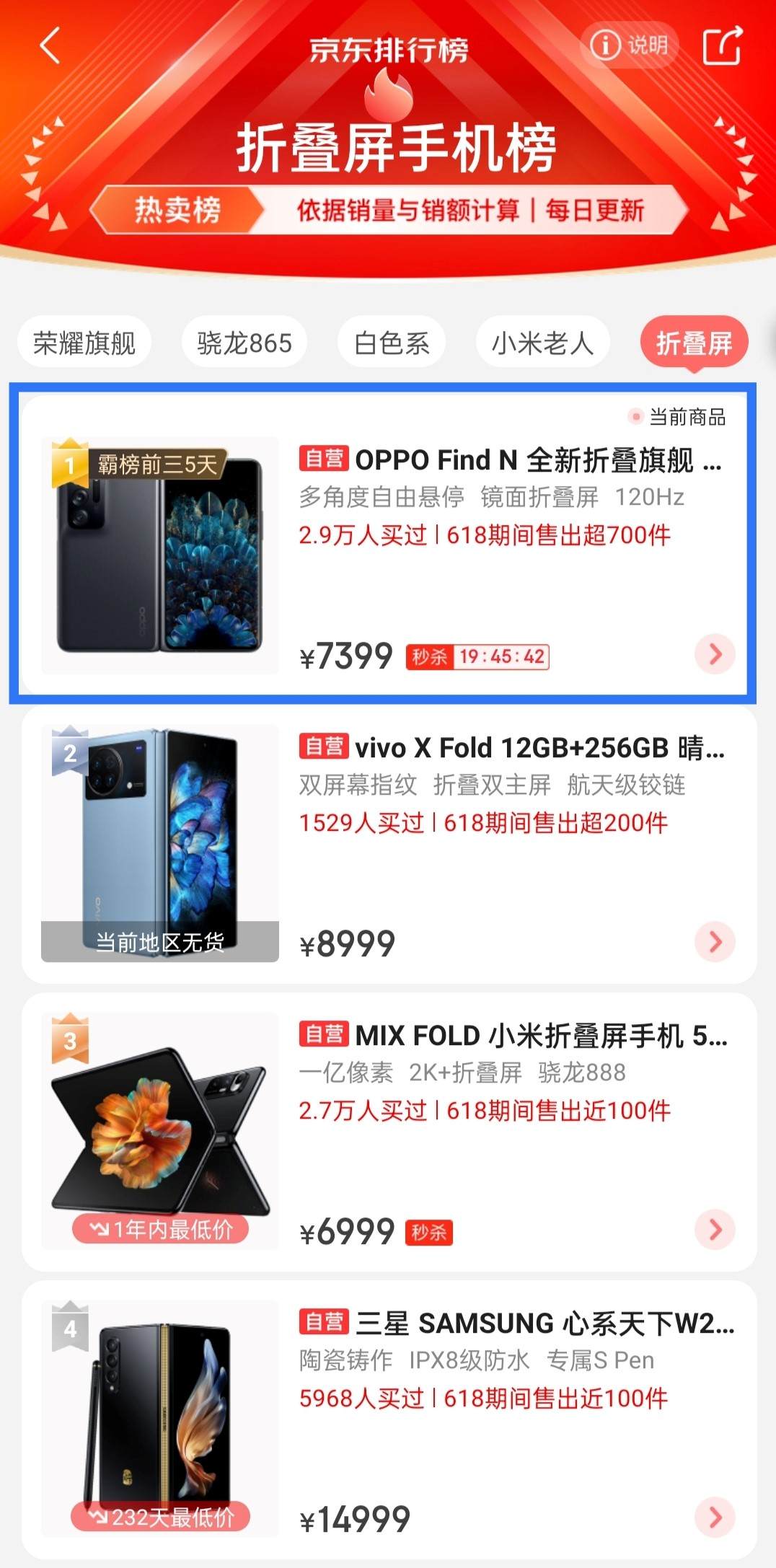Enable the 白色系 filter option
Image resolution: width=776 pixels, height=1568 pixels.
390,342
